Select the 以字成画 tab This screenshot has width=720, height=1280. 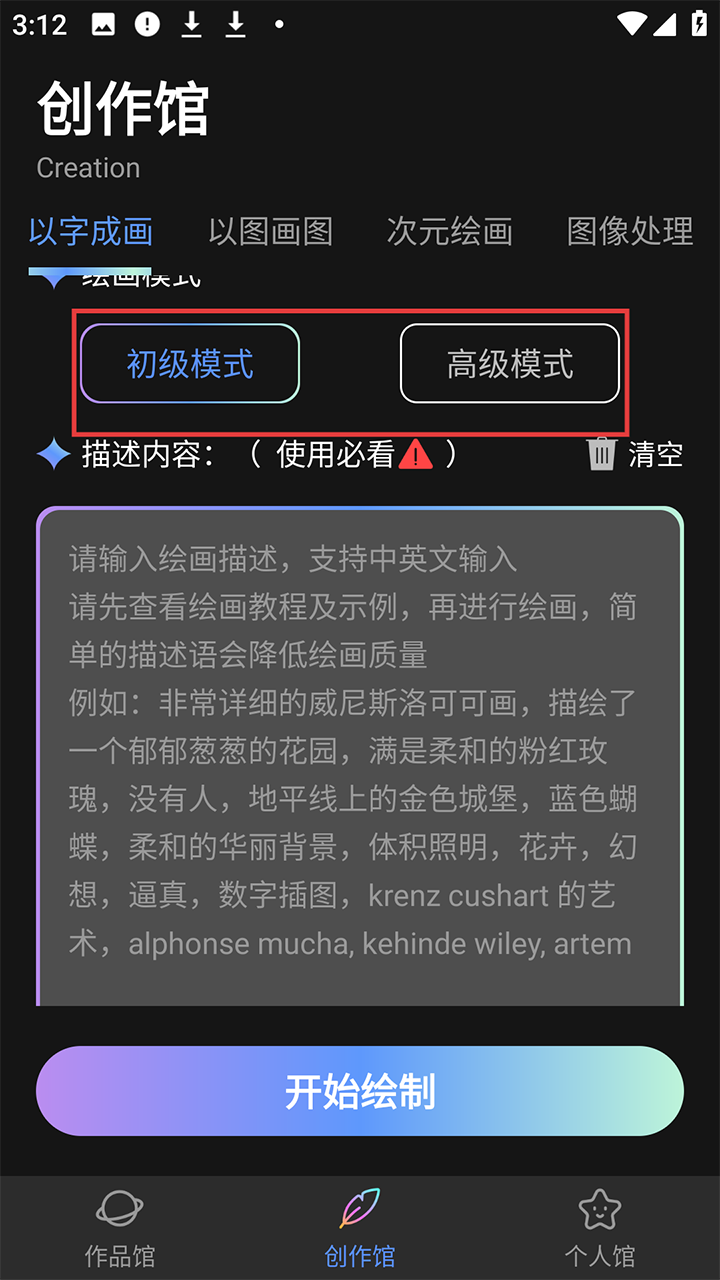(90, 231)
